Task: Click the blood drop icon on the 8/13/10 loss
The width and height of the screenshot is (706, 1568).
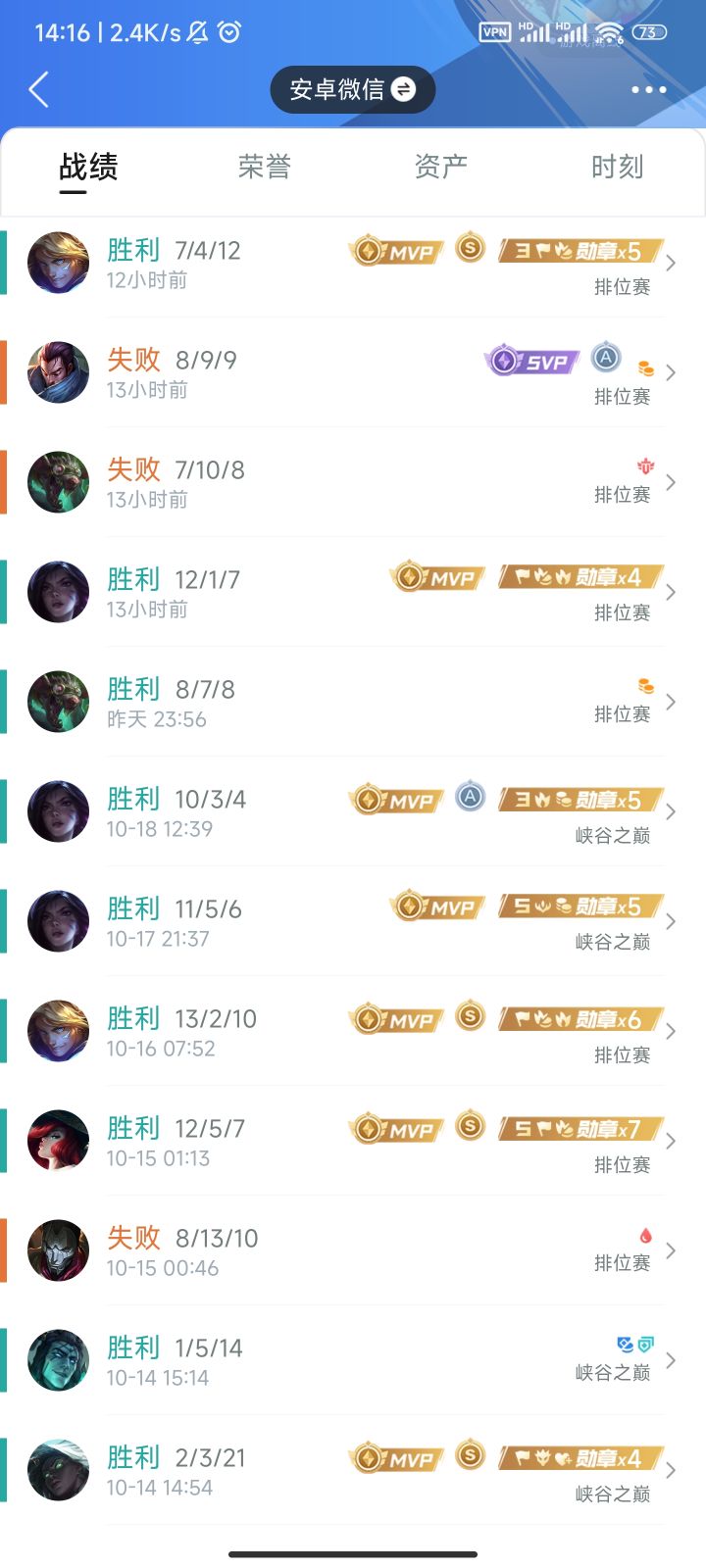Action: tap(645, 1238)
